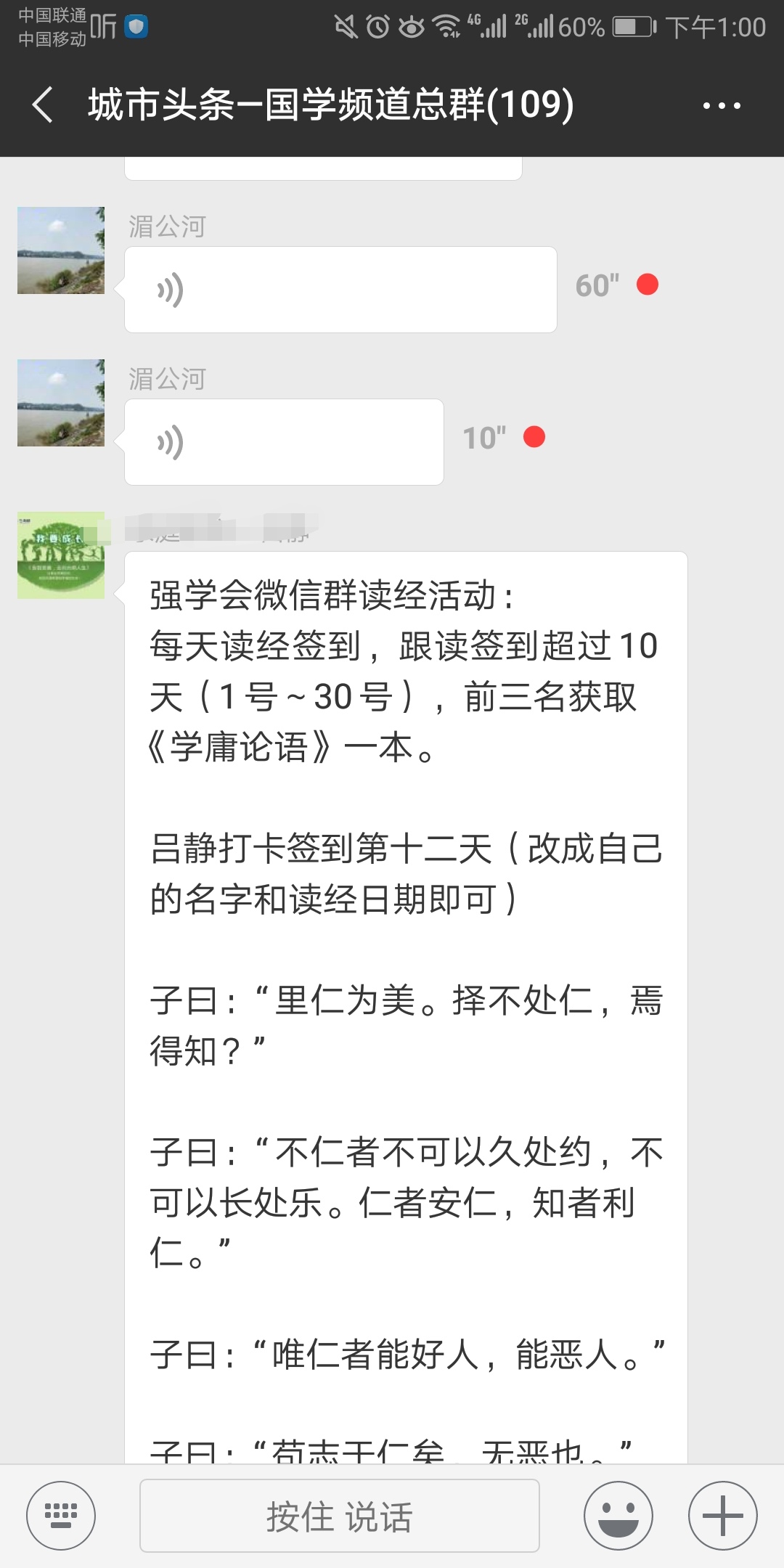Viewport: 784px width, 1568px height.
Task: Open the plus attachments panel
Action: point(722,1516)
